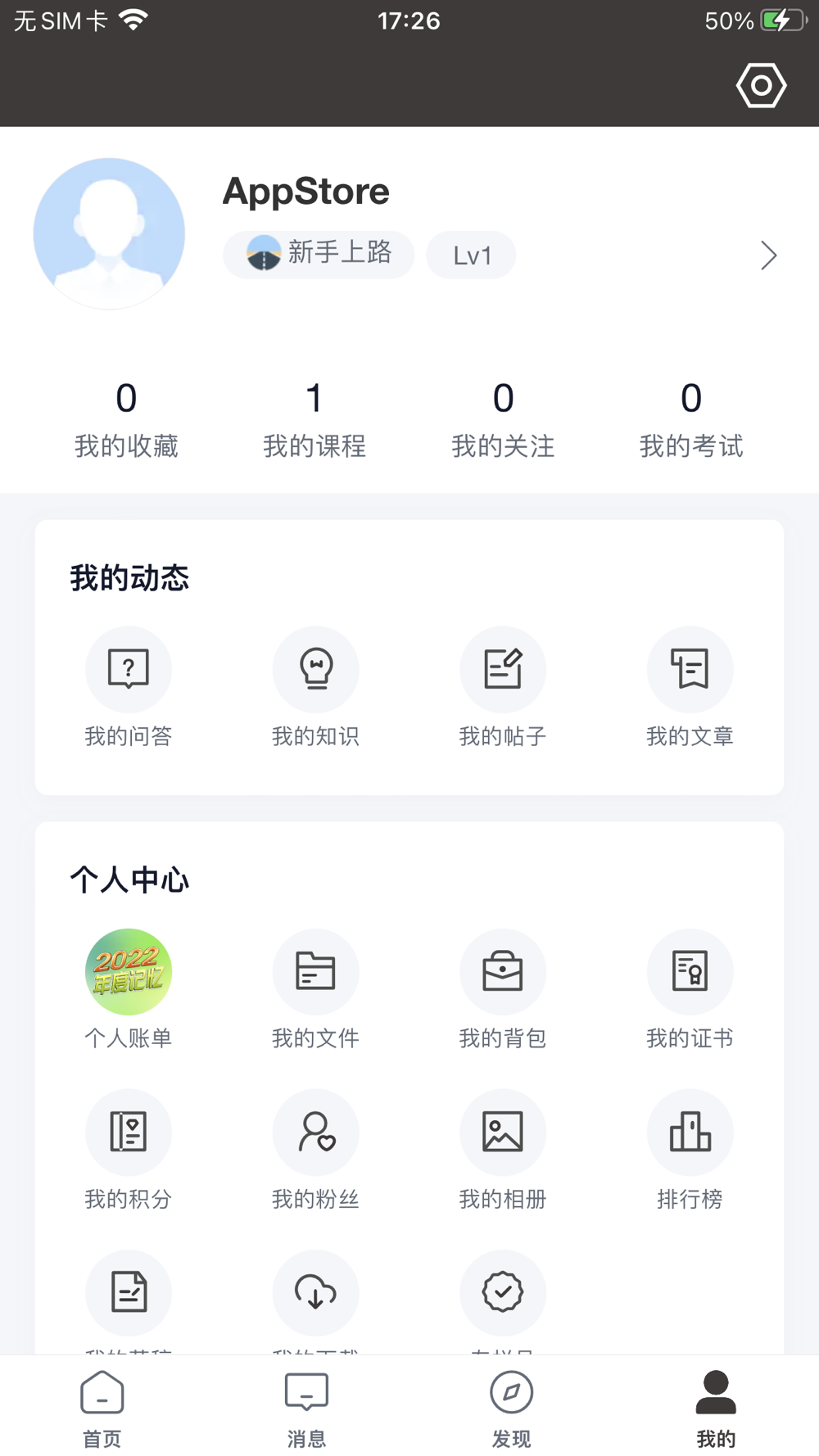Viewport: 819px width, 1456px height.
Task: Open 个人账单 2022 annual memory
Action: tap(129, 988)
